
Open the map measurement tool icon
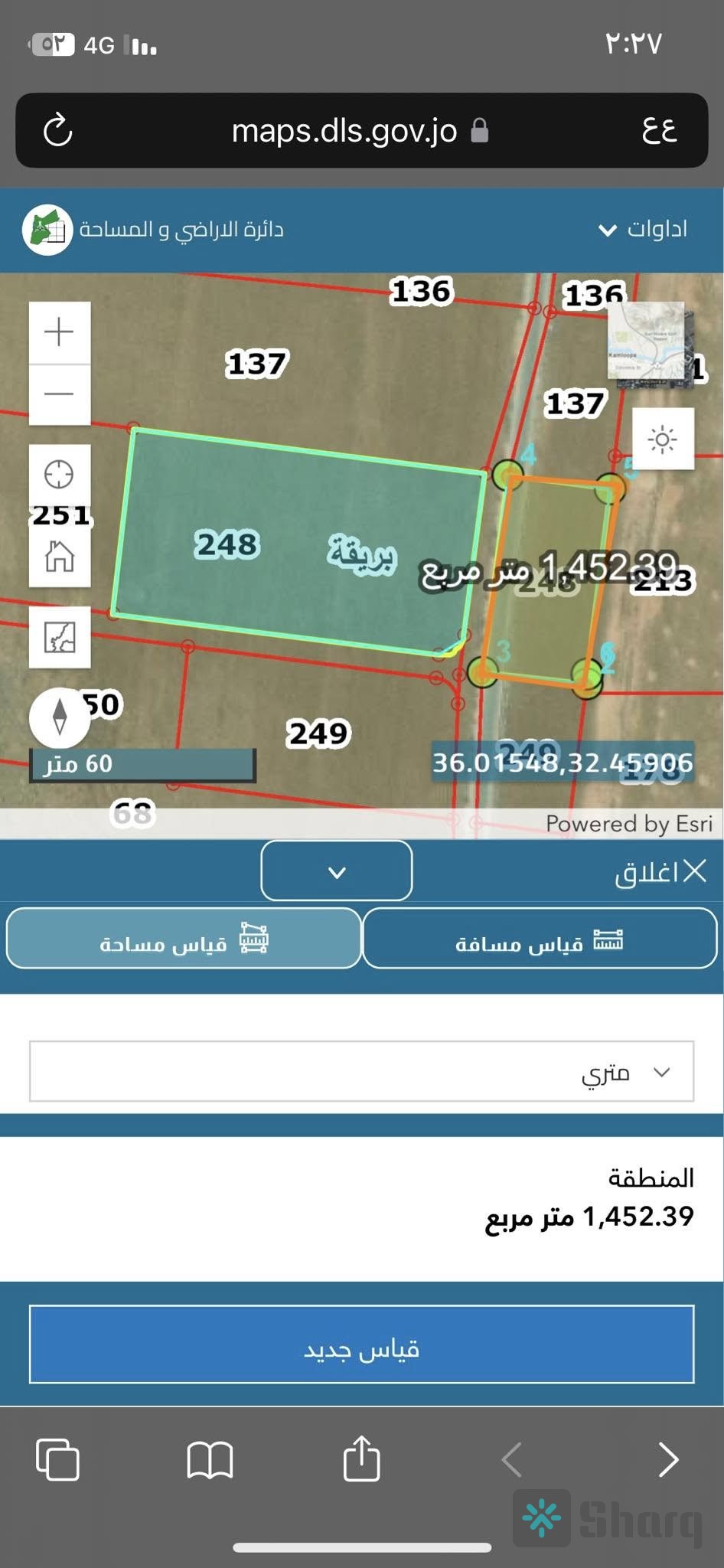tap(60, 637)
